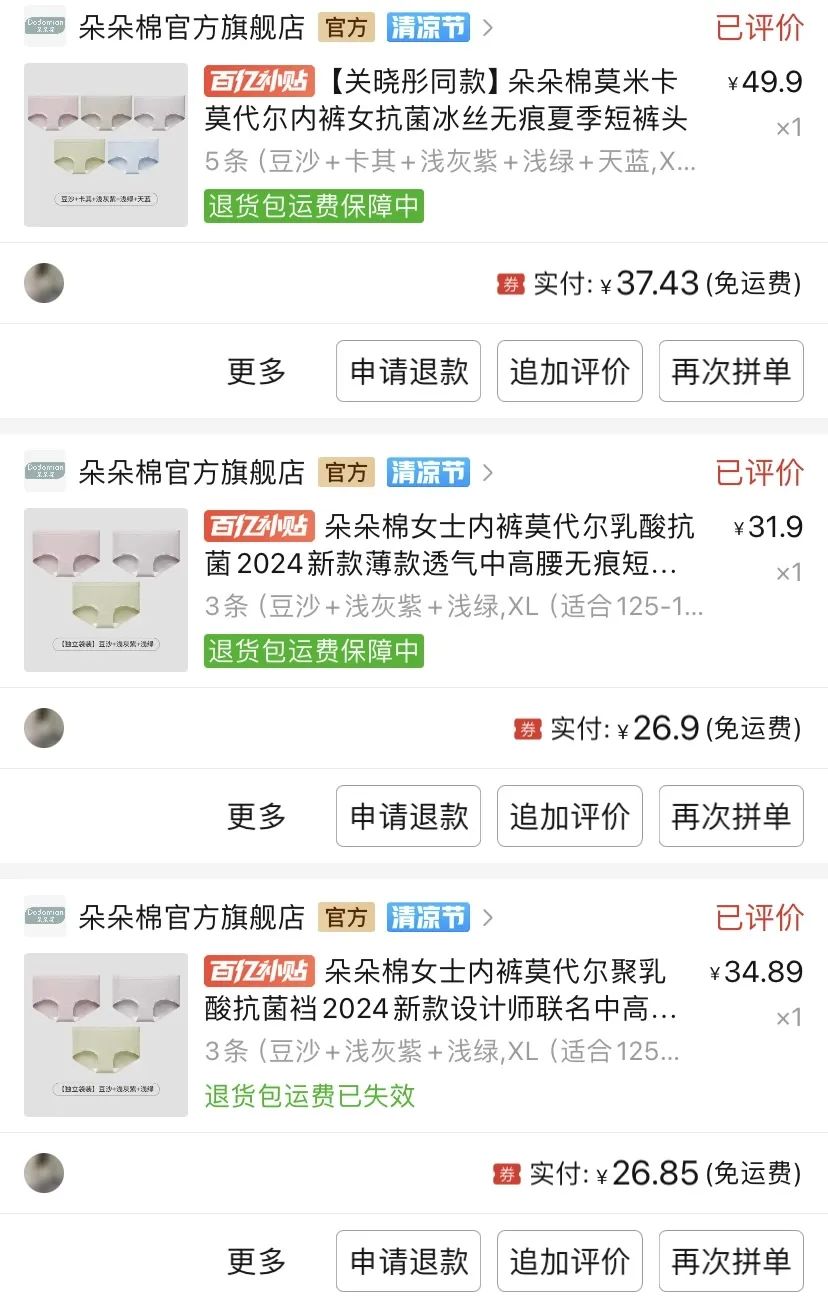
Task: Tap 再次拼单 for the ¥26.85 order
Action: coord(731,1262)
